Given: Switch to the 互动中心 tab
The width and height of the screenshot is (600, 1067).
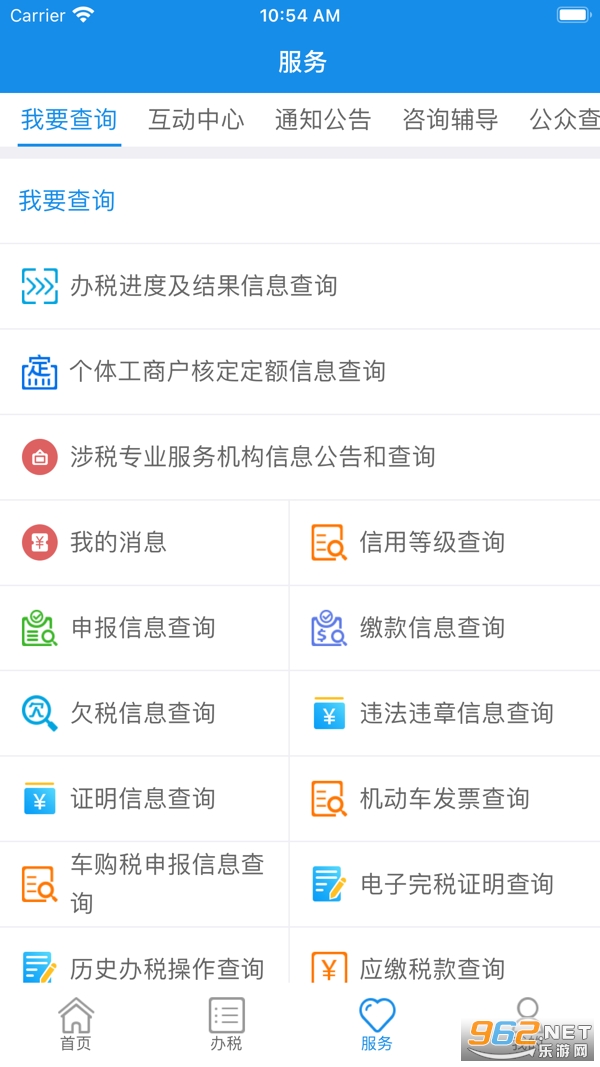Looking at the screenshot, I should point(196,120).
